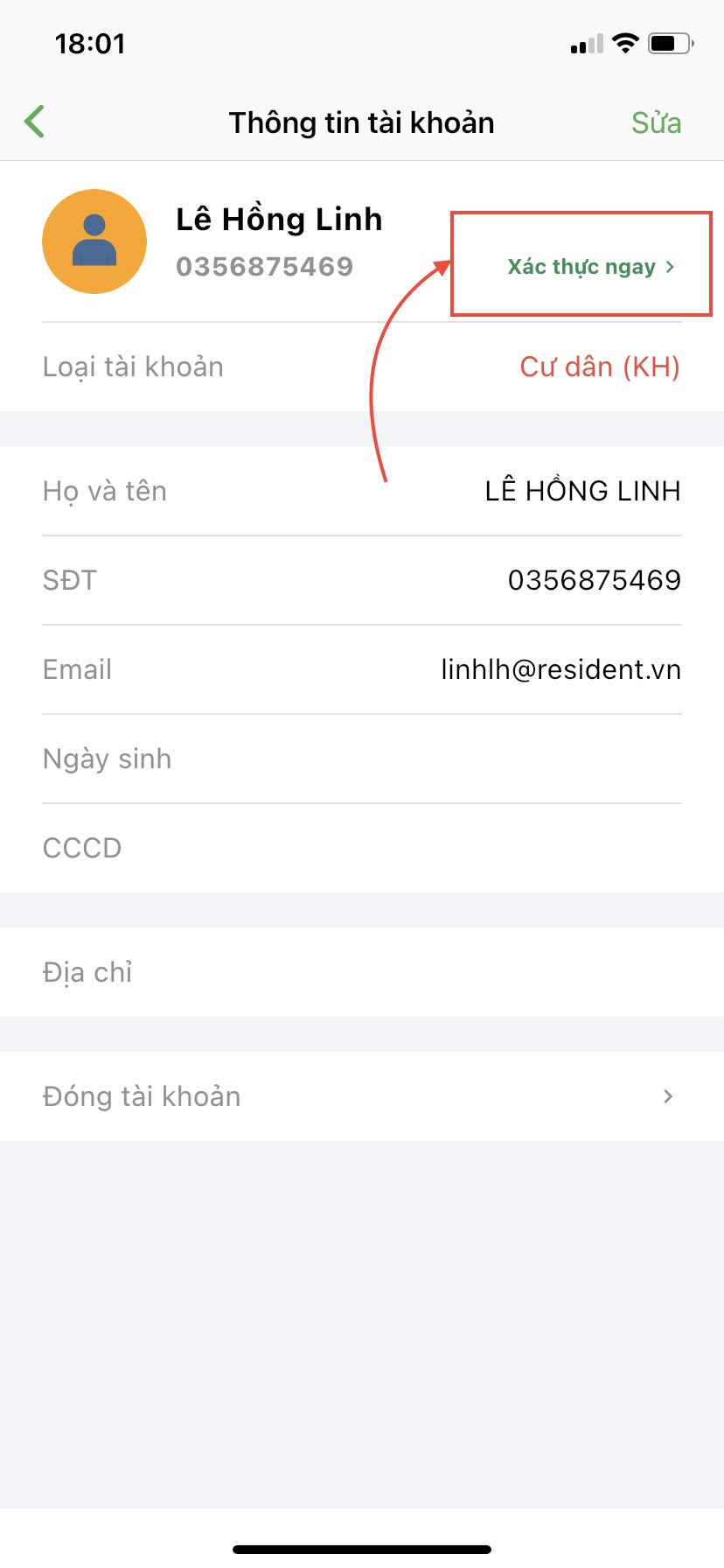Open Xác thực ngay verification link
Screen dimensions: 724x1568
(590, 267)
